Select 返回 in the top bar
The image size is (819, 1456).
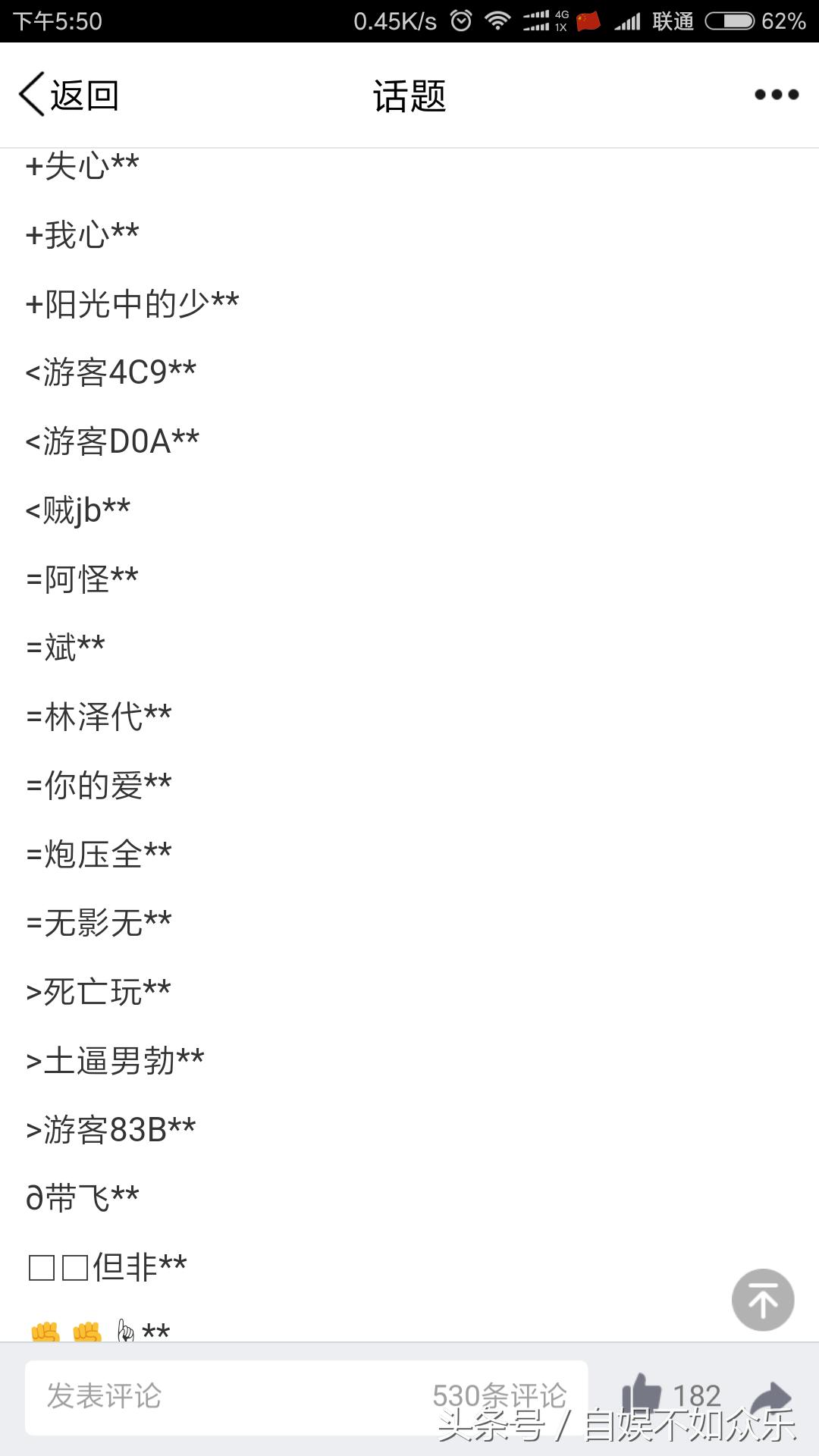point(83,95)
